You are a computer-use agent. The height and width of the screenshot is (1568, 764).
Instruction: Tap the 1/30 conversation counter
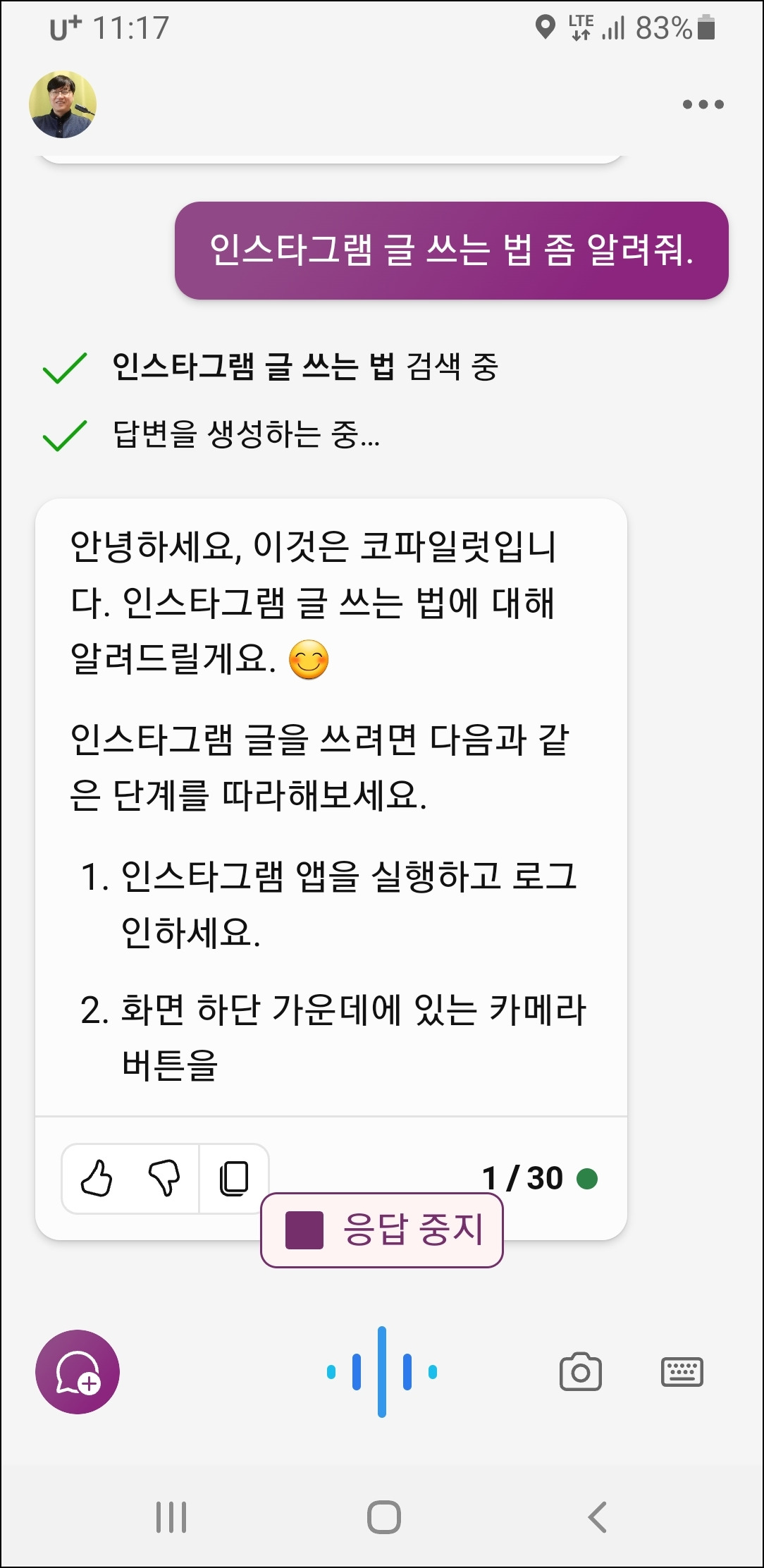(x=522, y=1175)
